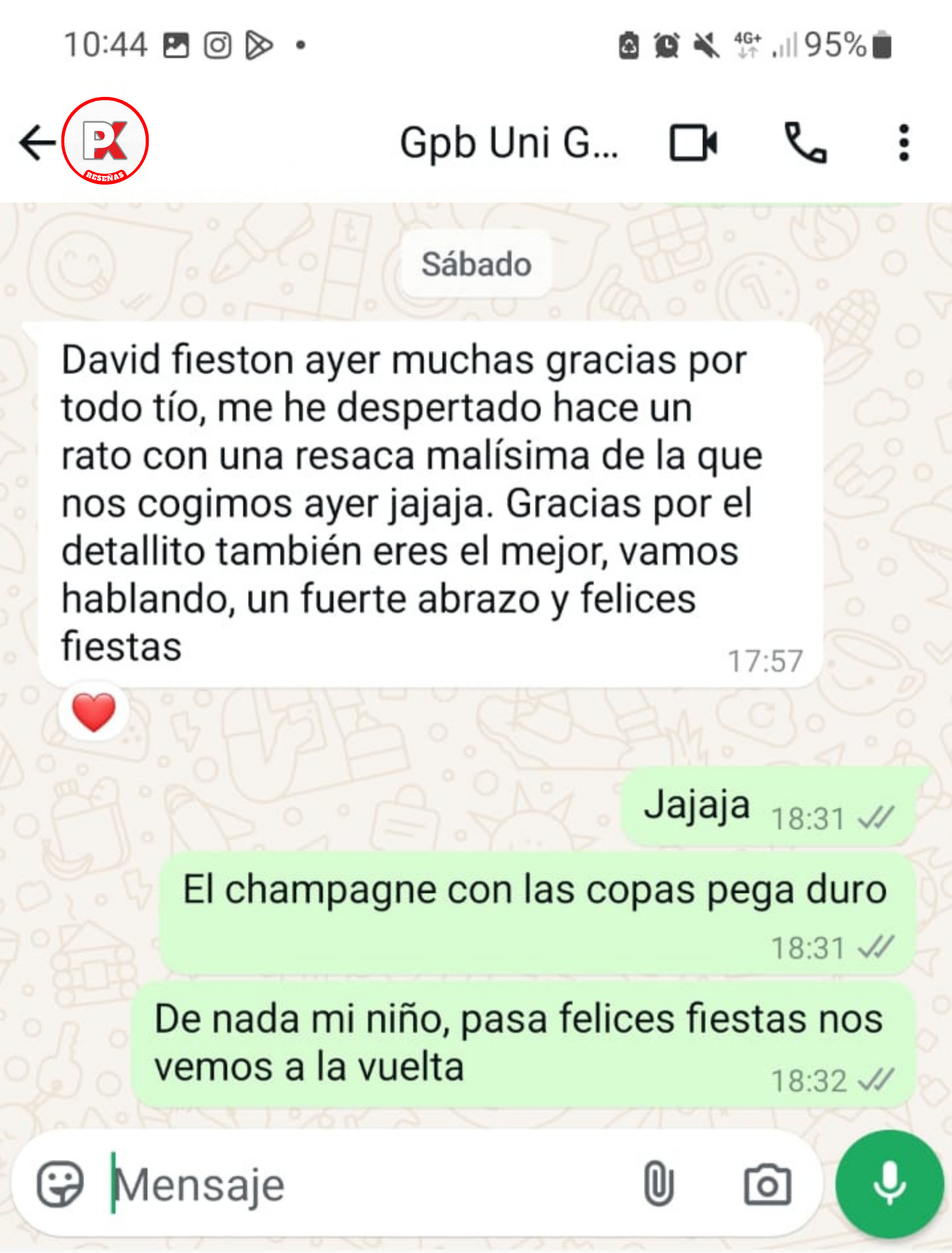Open the emoji and sticker picker
The height and width of the screenshot is (1253, 952).
coord(59,1184)
